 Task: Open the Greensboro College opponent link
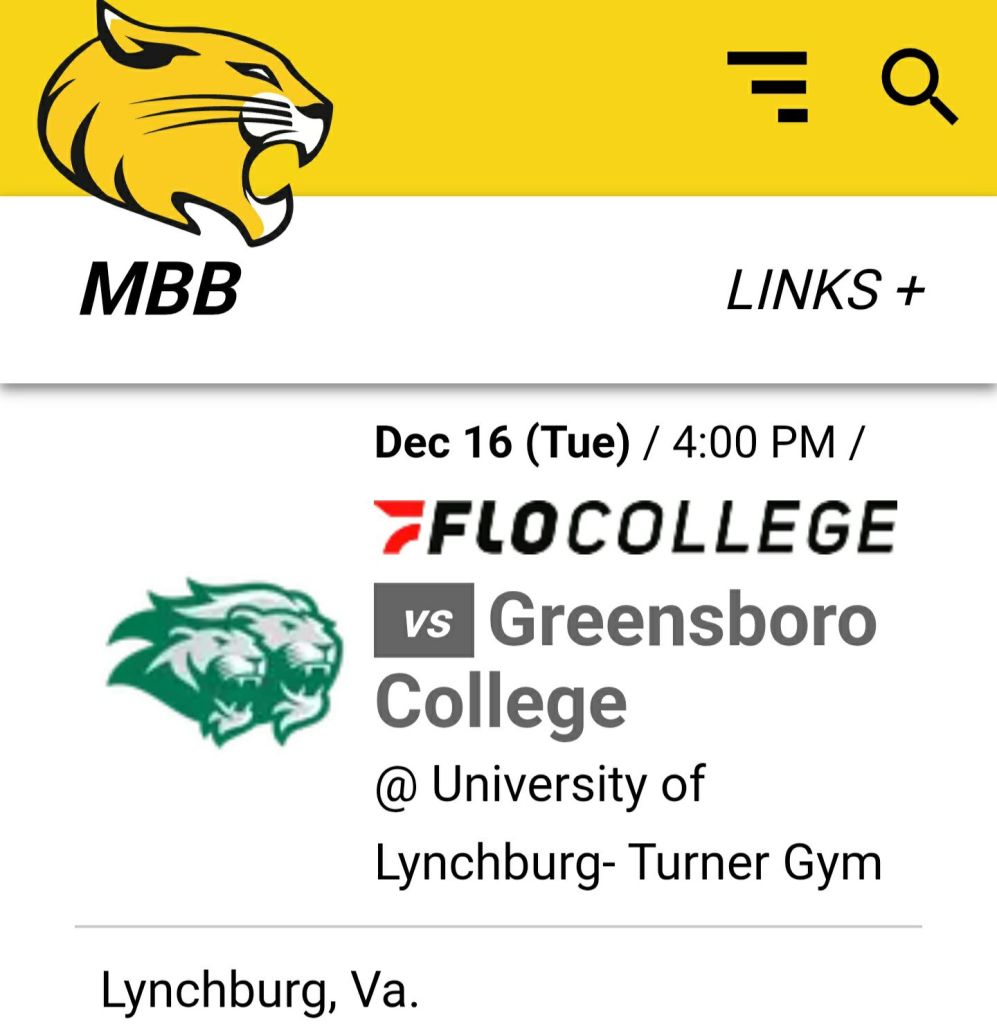point(627,661)
